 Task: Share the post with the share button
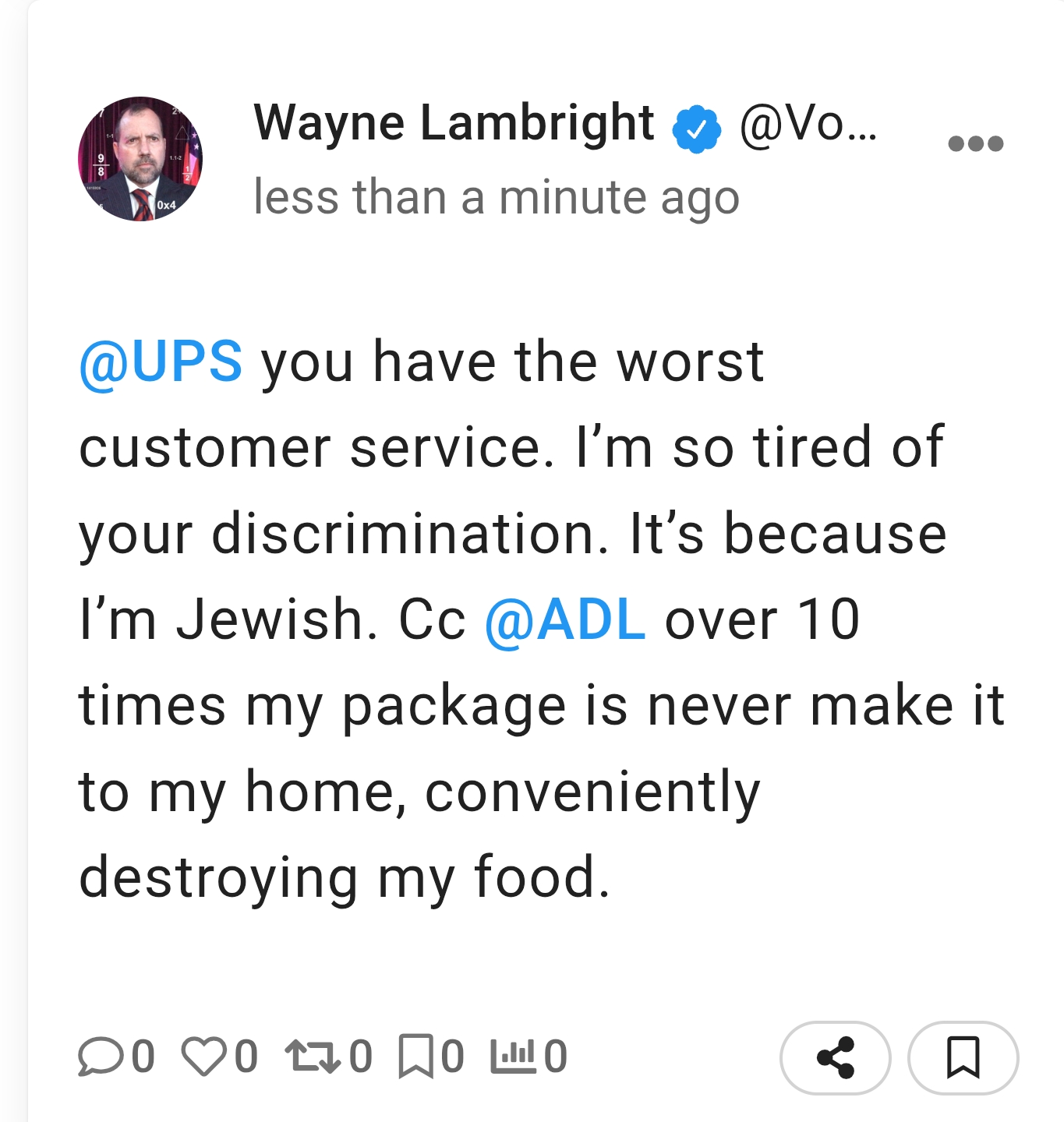click(x=835, y=1058)
